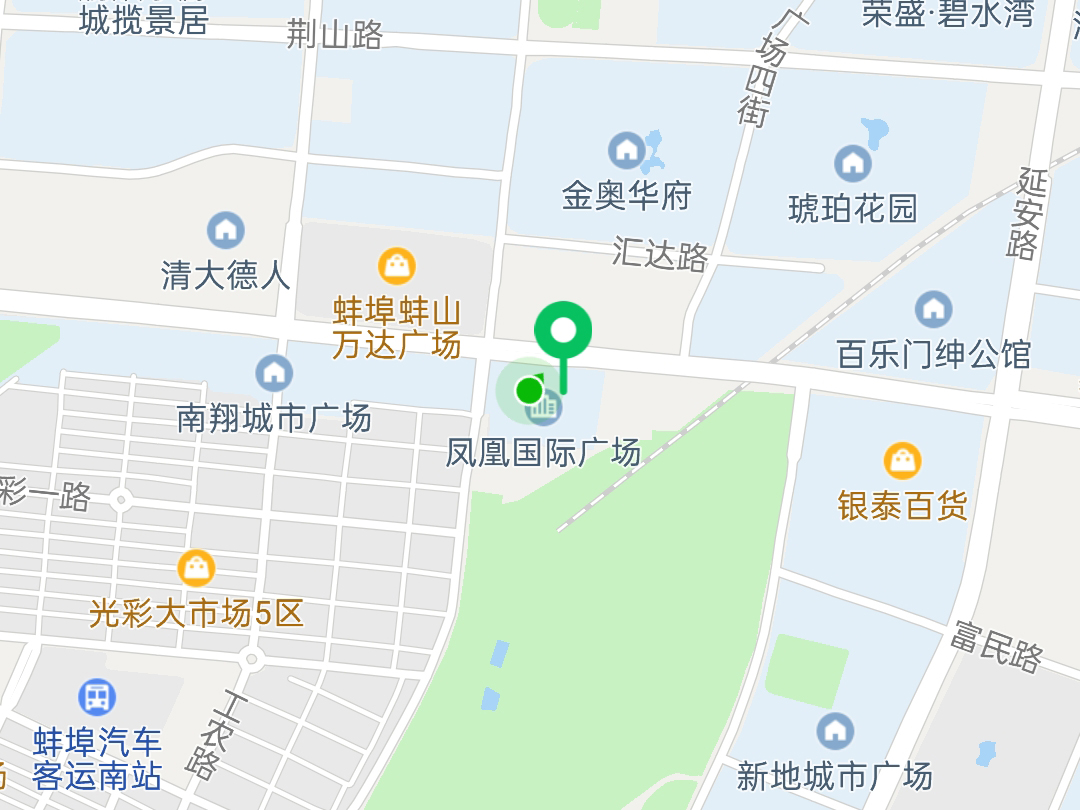Open the 银泰百货 shopping marker
This screenshot has height=810, width=1080.
pyautogui.click(x=902, y=460)
